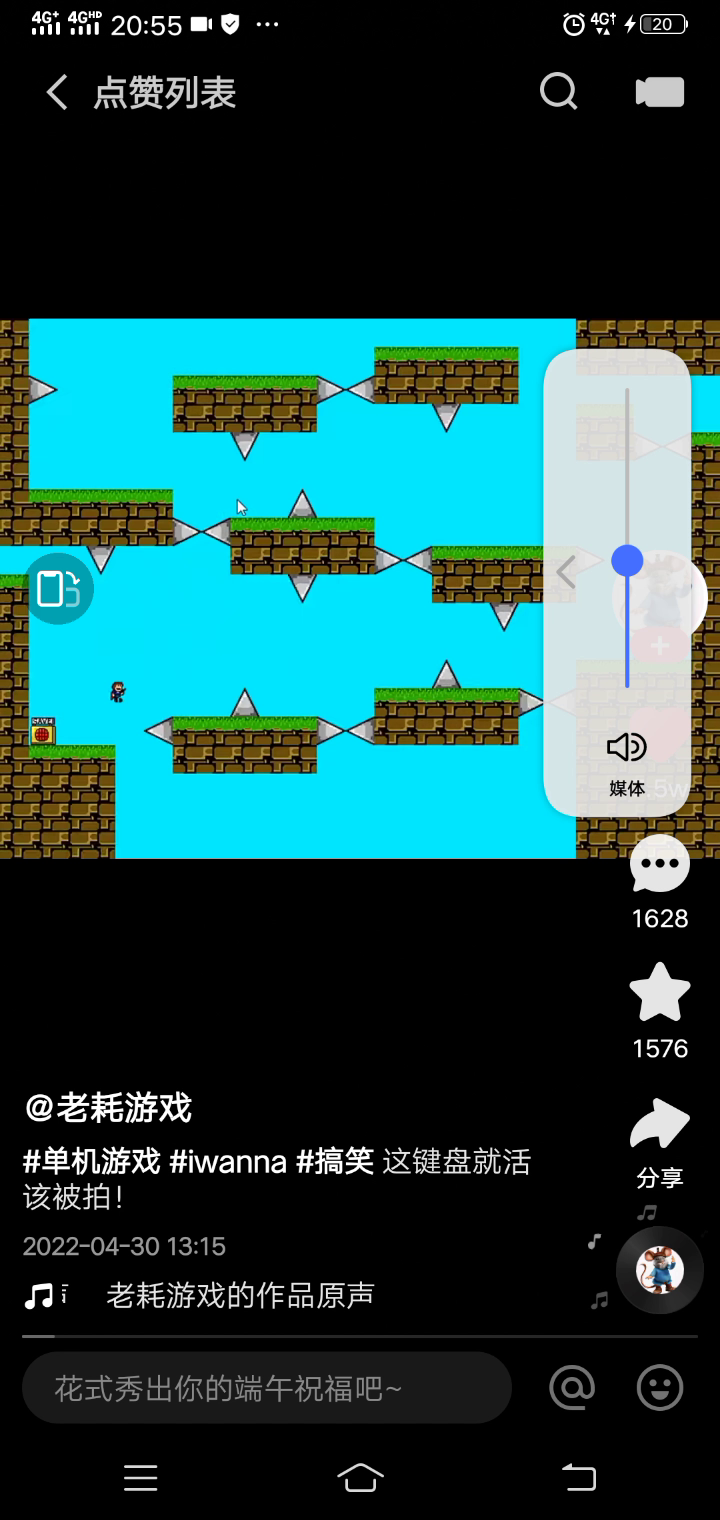This screenshot has width=720, height=1520.
Task: Rotate video to fullscreen landscape
Action: tap(58, 589)
